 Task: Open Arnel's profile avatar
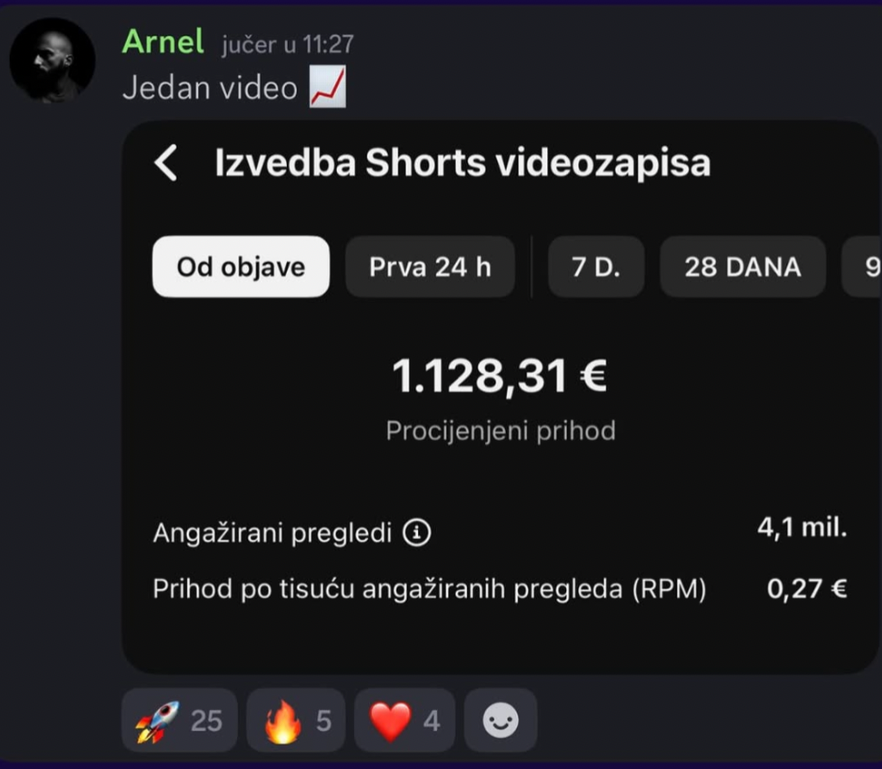click(52, 59)
